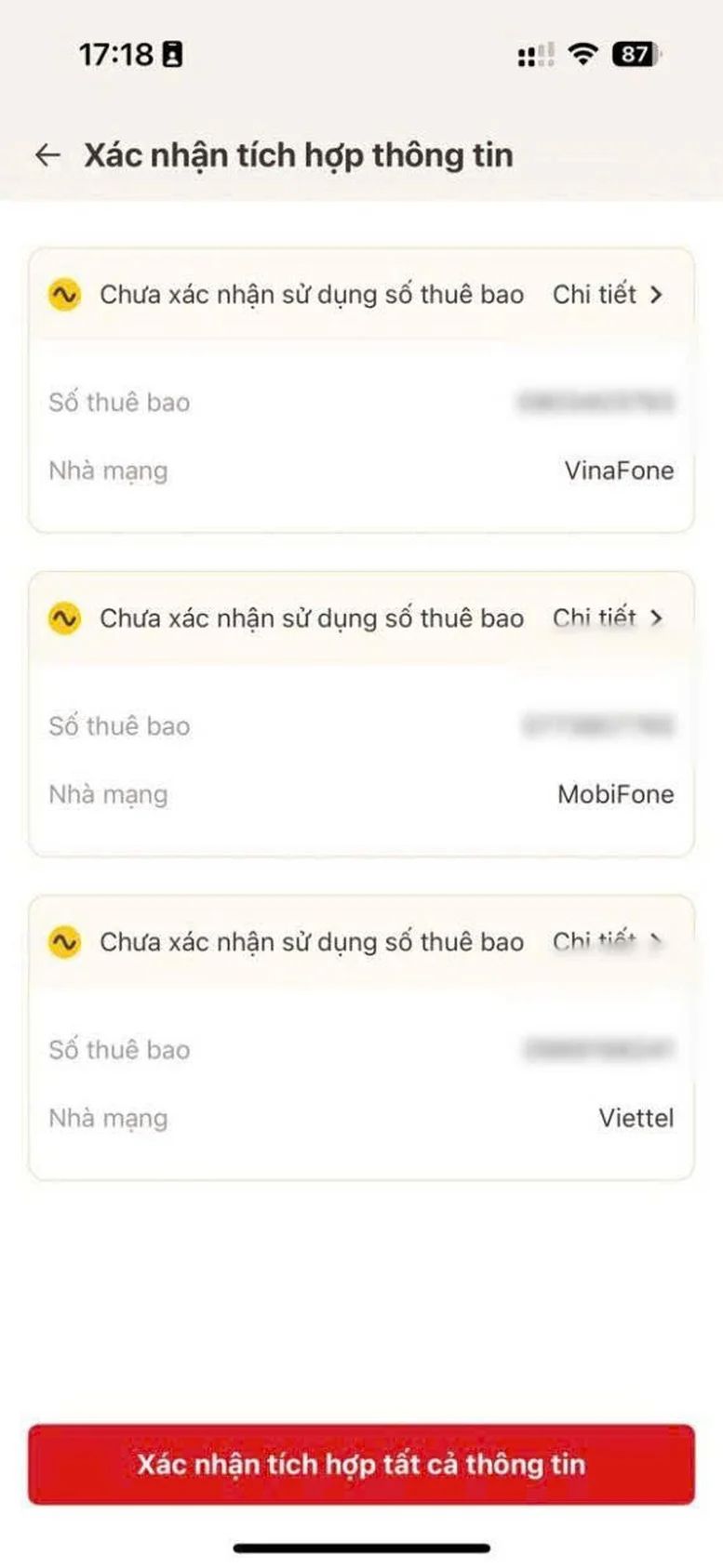The width and height of the screenshot is (723, 1568).
Task: Tap the cellular signal icon
Action: point(533,55)
